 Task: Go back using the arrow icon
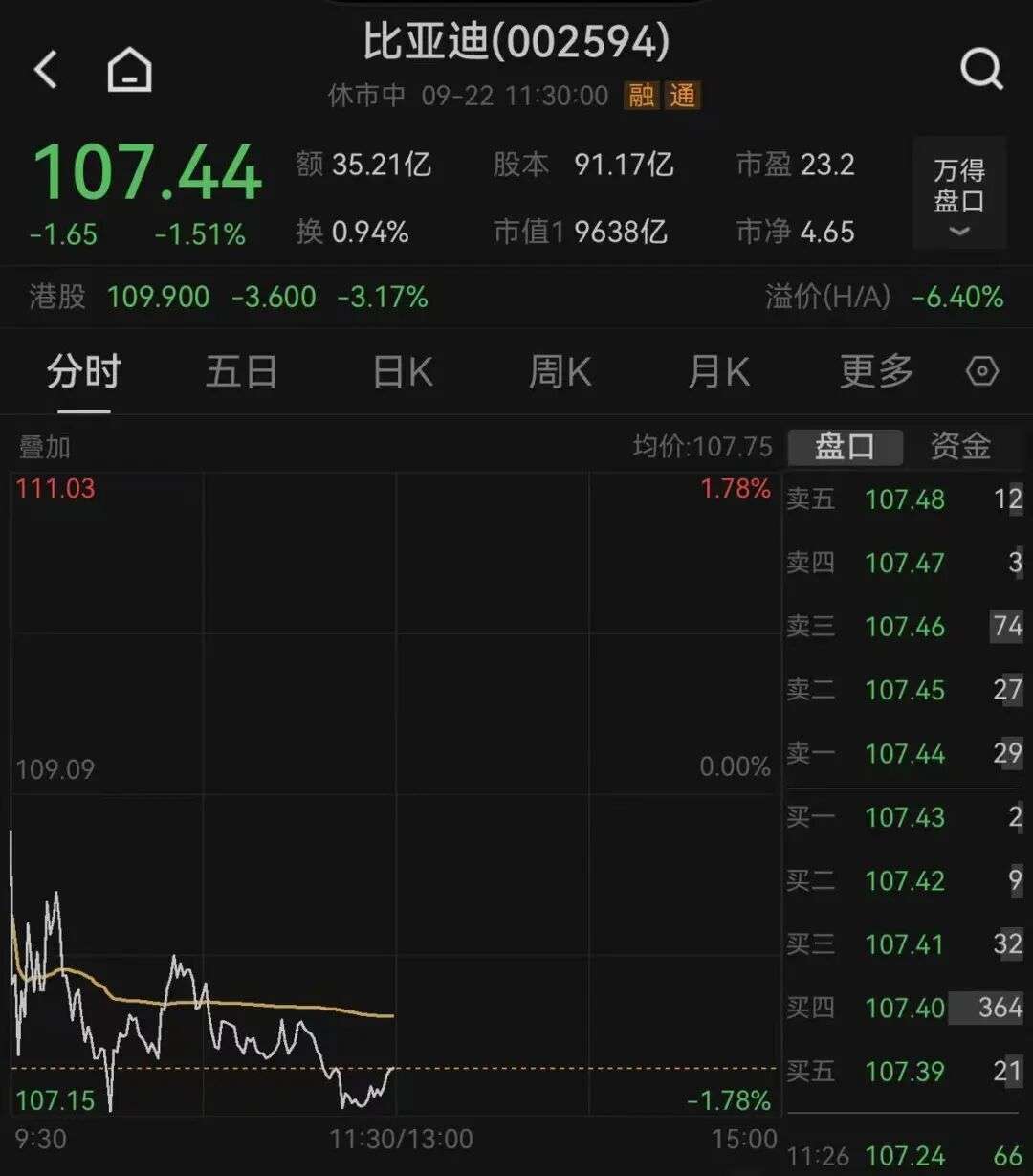coord(46,70)
